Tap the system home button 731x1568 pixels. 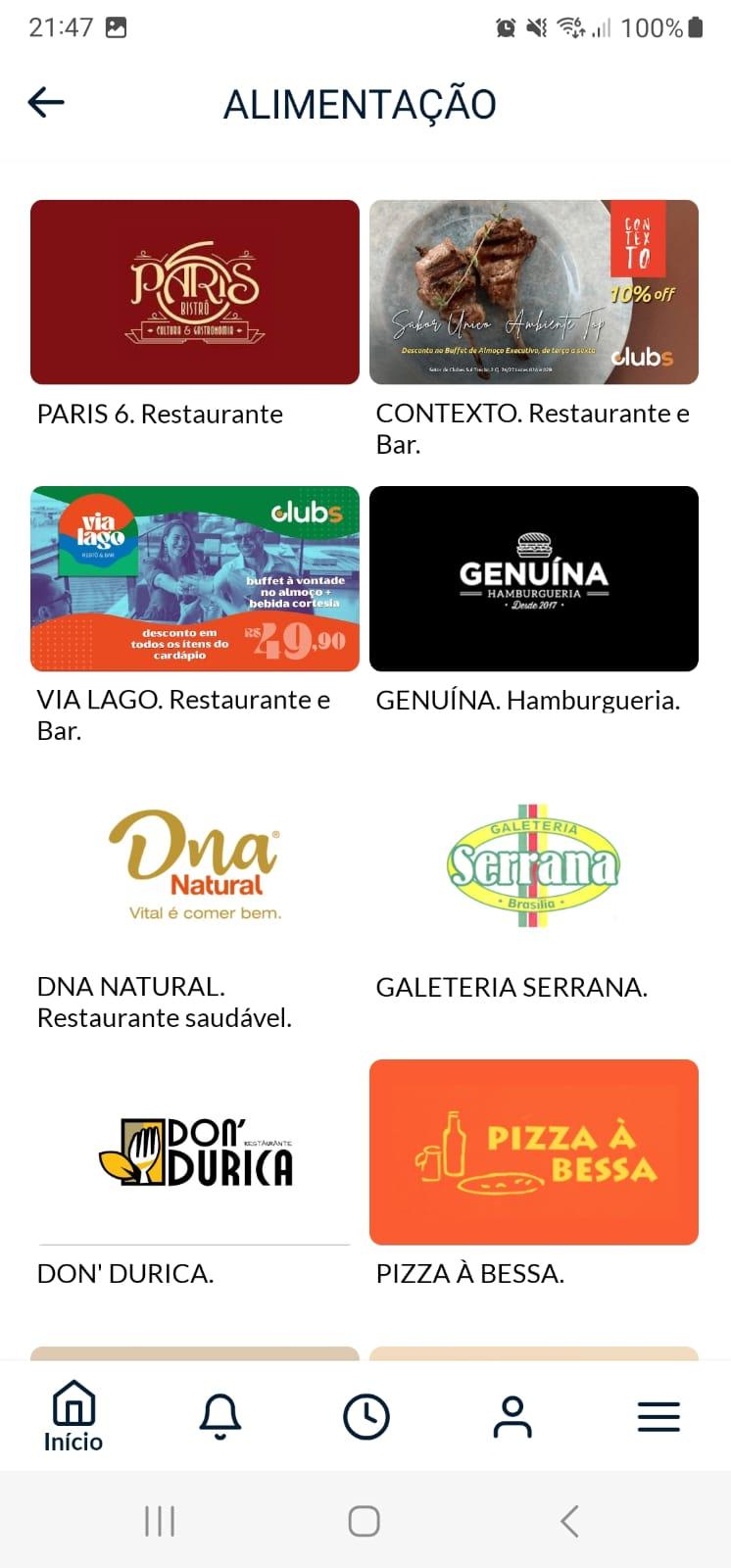tap(365, 1521)
